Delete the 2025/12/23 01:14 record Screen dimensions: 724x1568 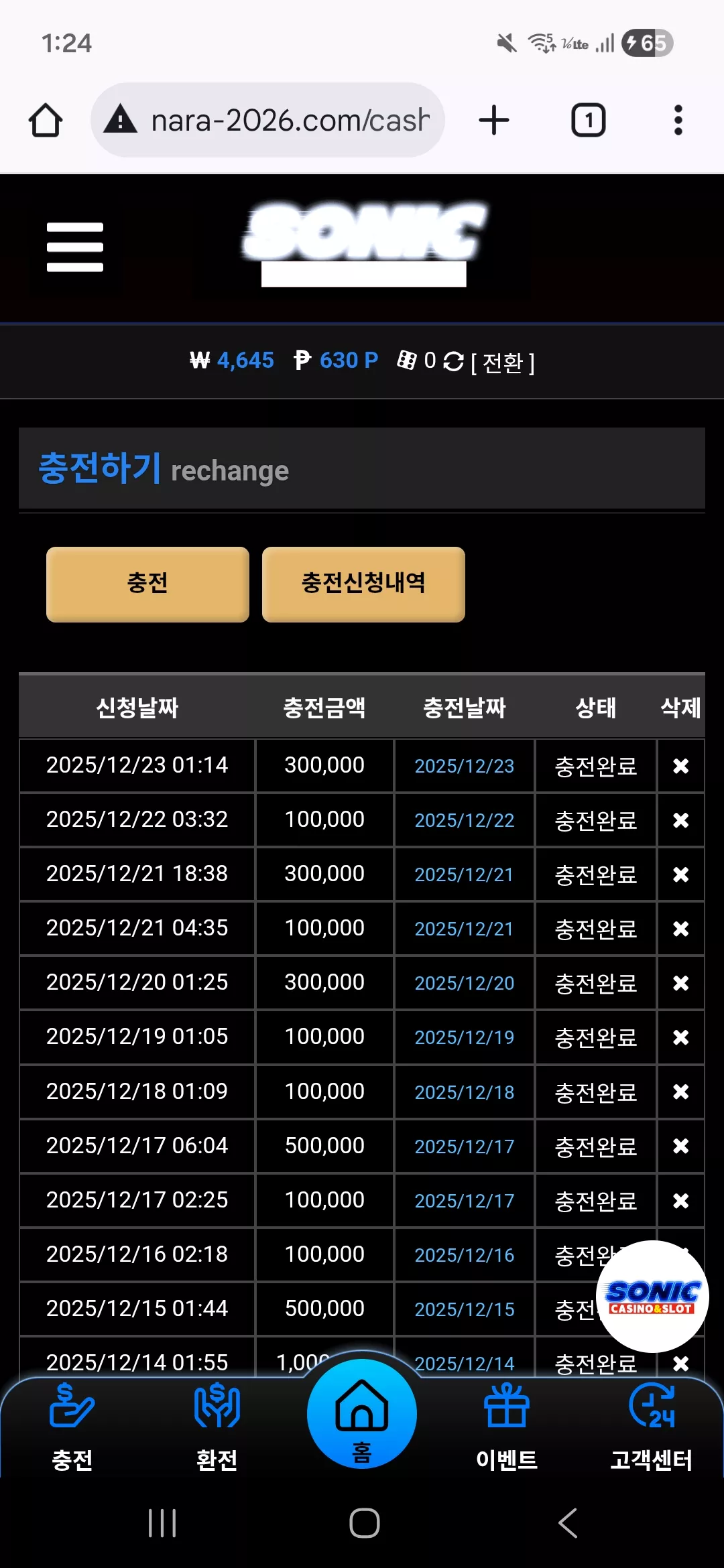coord(680,766)
